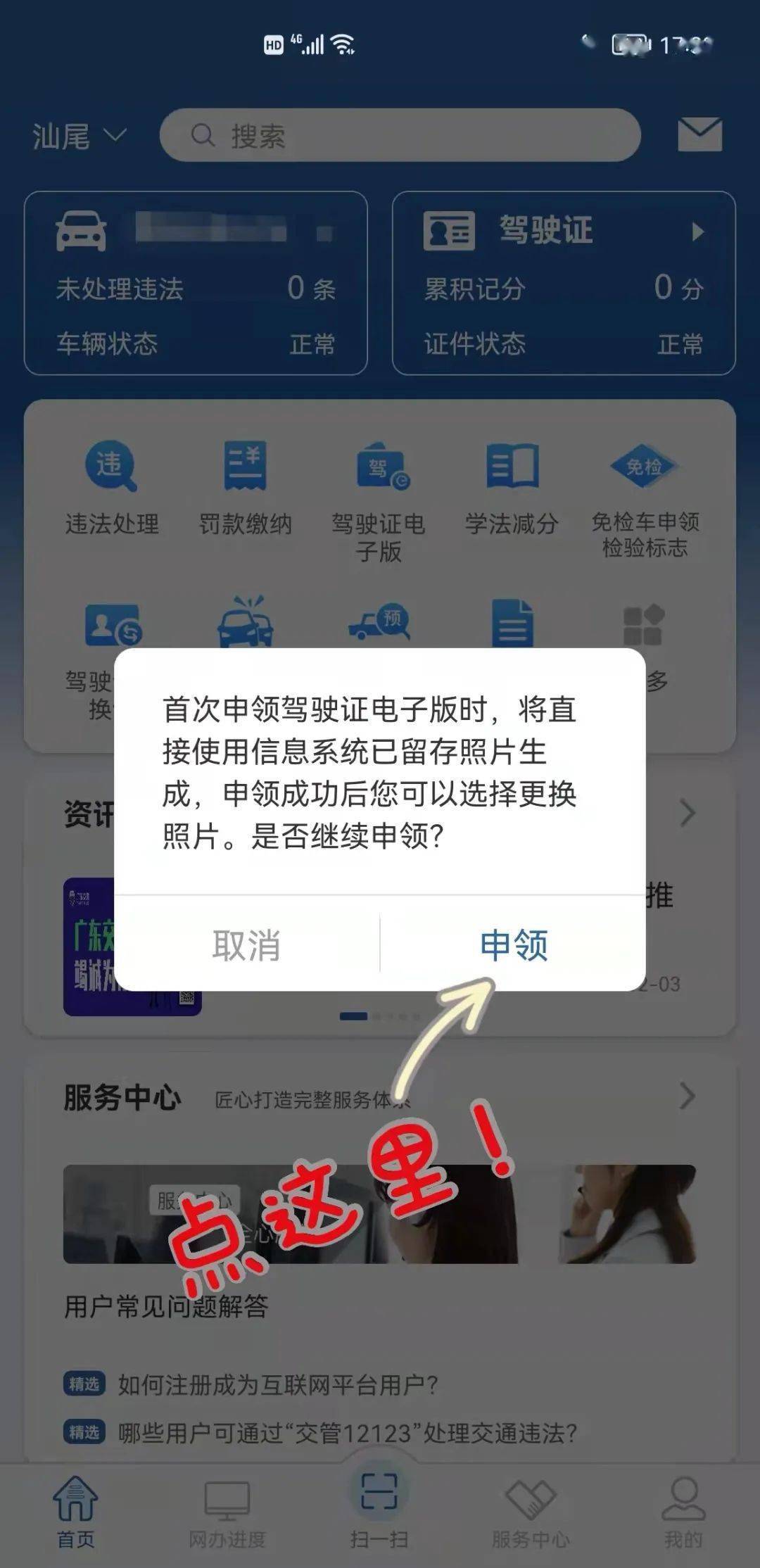
Task: Expand the 汕尾 city dropdown
Action: click(x=79, y=135)
